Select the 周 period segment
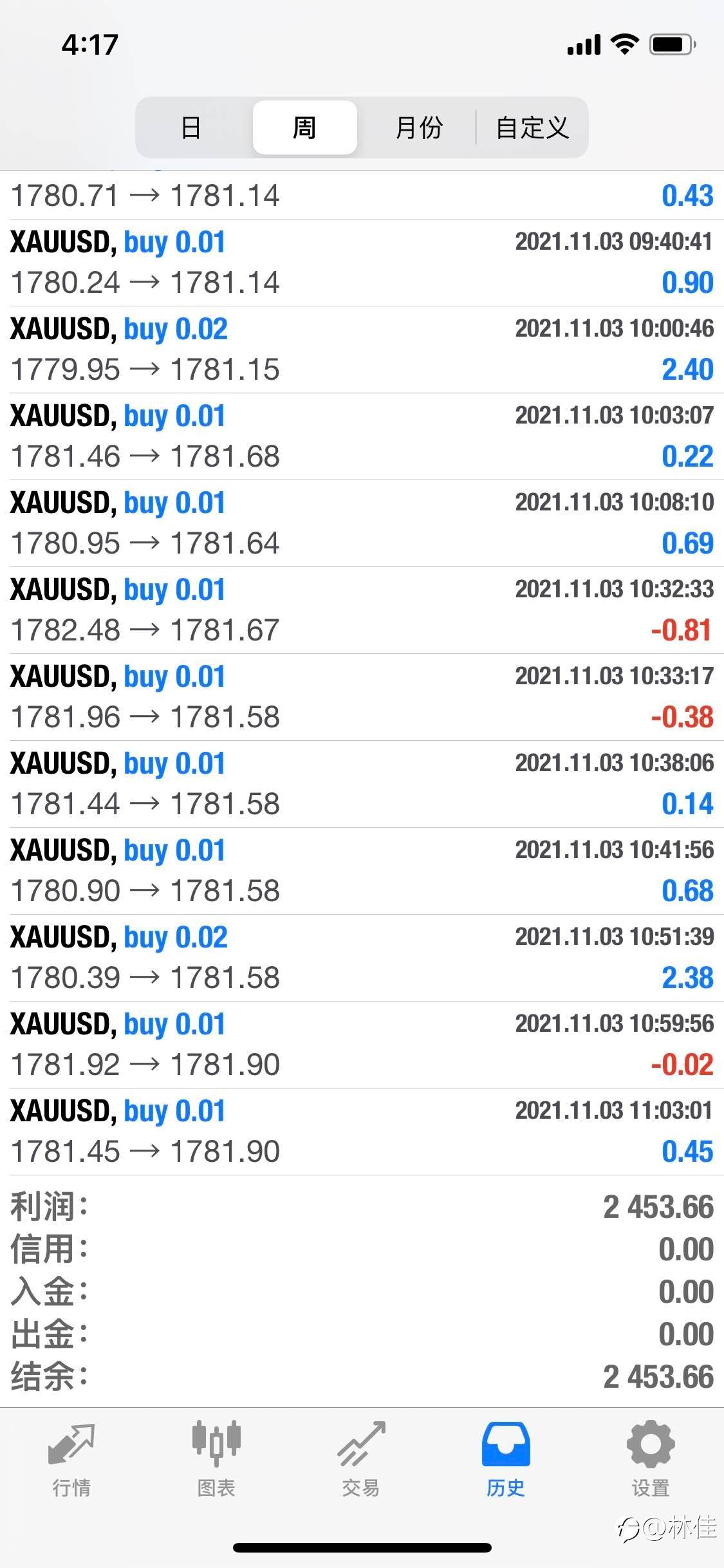 [x=304, y=127]
